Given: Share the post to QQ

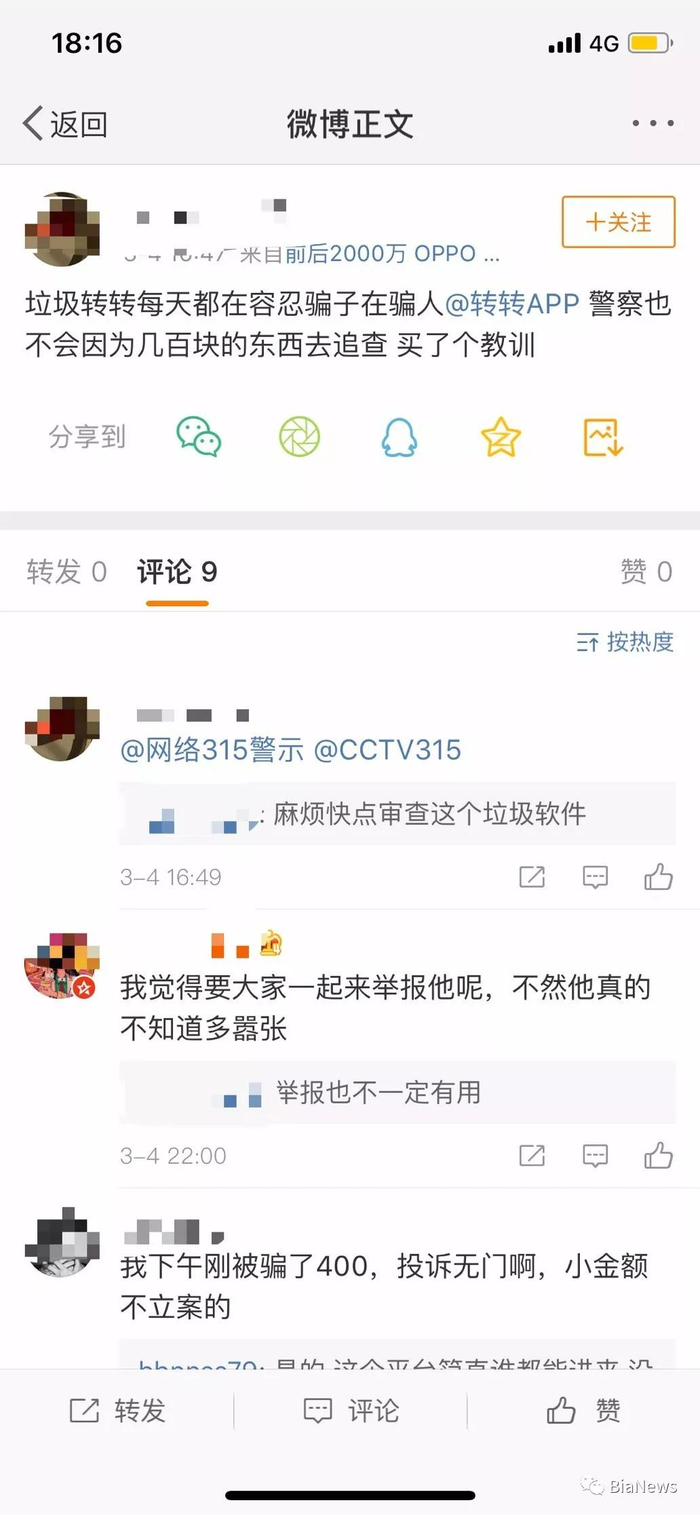Looking at the screenshot, I should (399, 437).
